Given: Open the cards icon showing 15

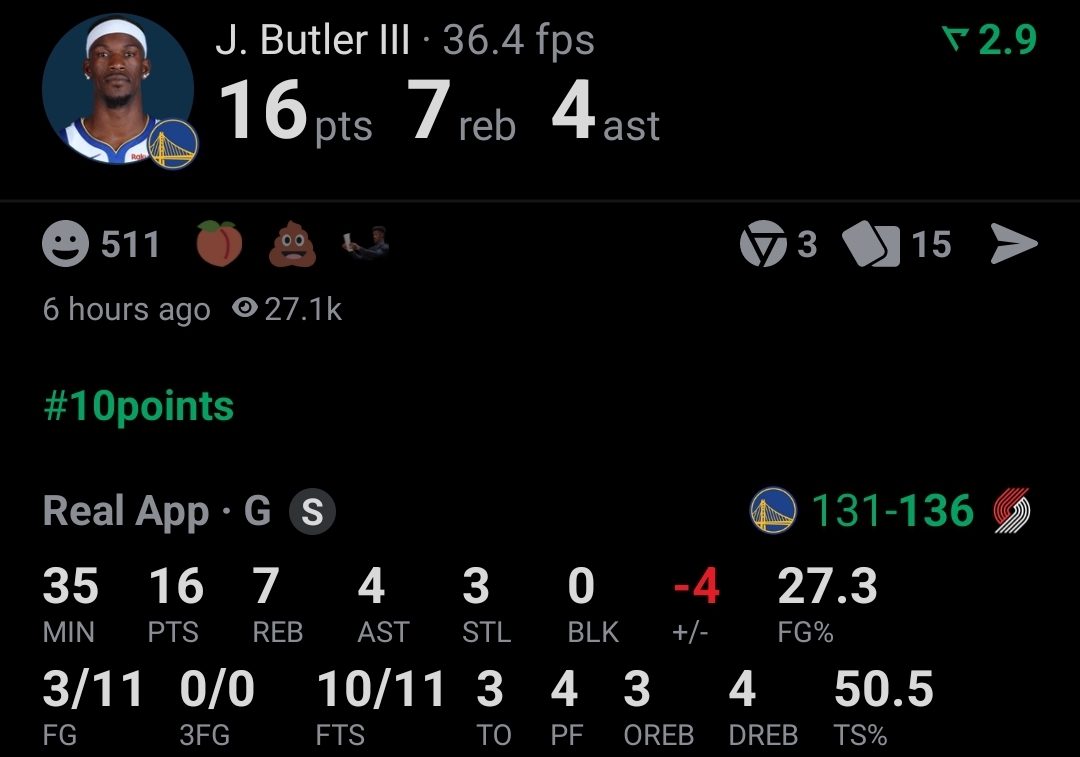Looking at the screenshot, I should click(x=897, y=245).
